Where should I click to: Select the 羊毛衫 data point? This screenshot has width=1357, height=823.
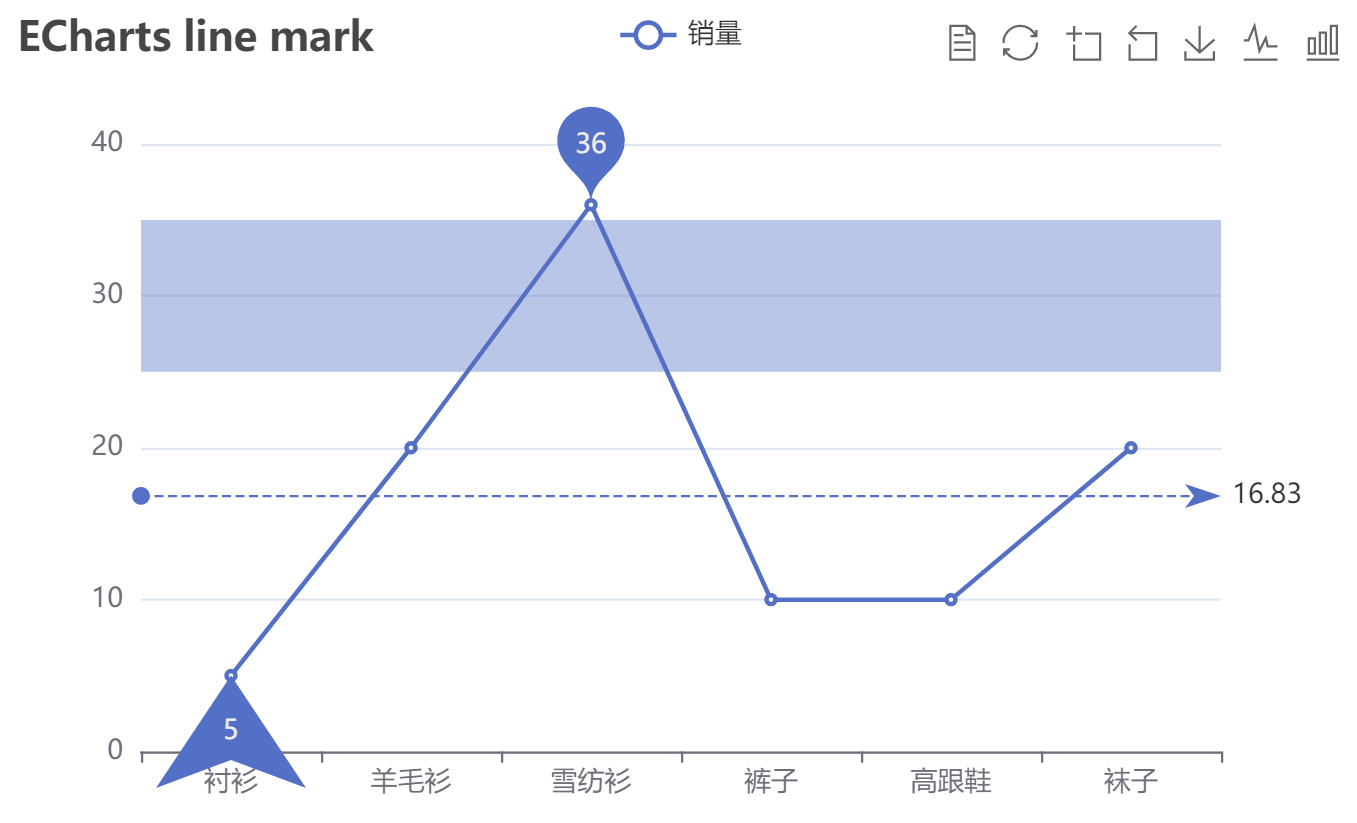(x=411, y=448)
